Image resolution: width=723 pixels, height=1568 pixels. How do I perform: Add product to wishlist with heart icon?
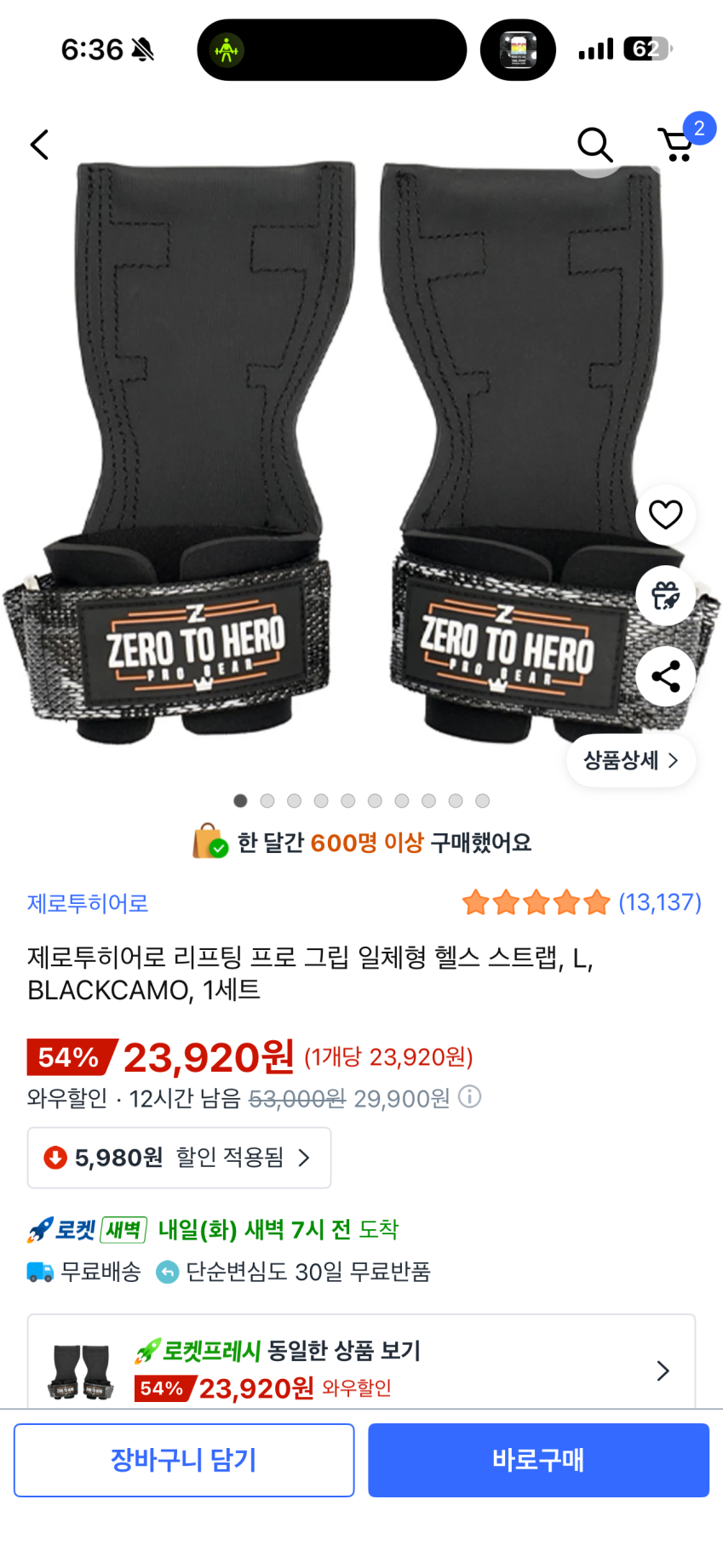pyautogui.click(x=665, y=515)
